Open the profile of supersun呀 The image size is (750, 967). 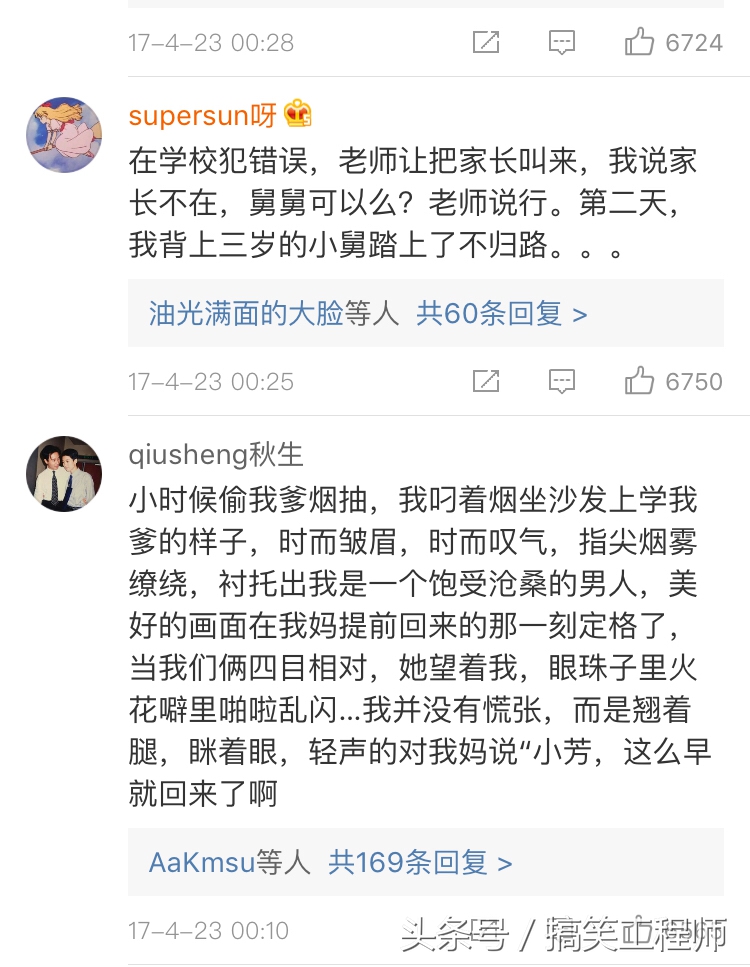pos(202,114)
